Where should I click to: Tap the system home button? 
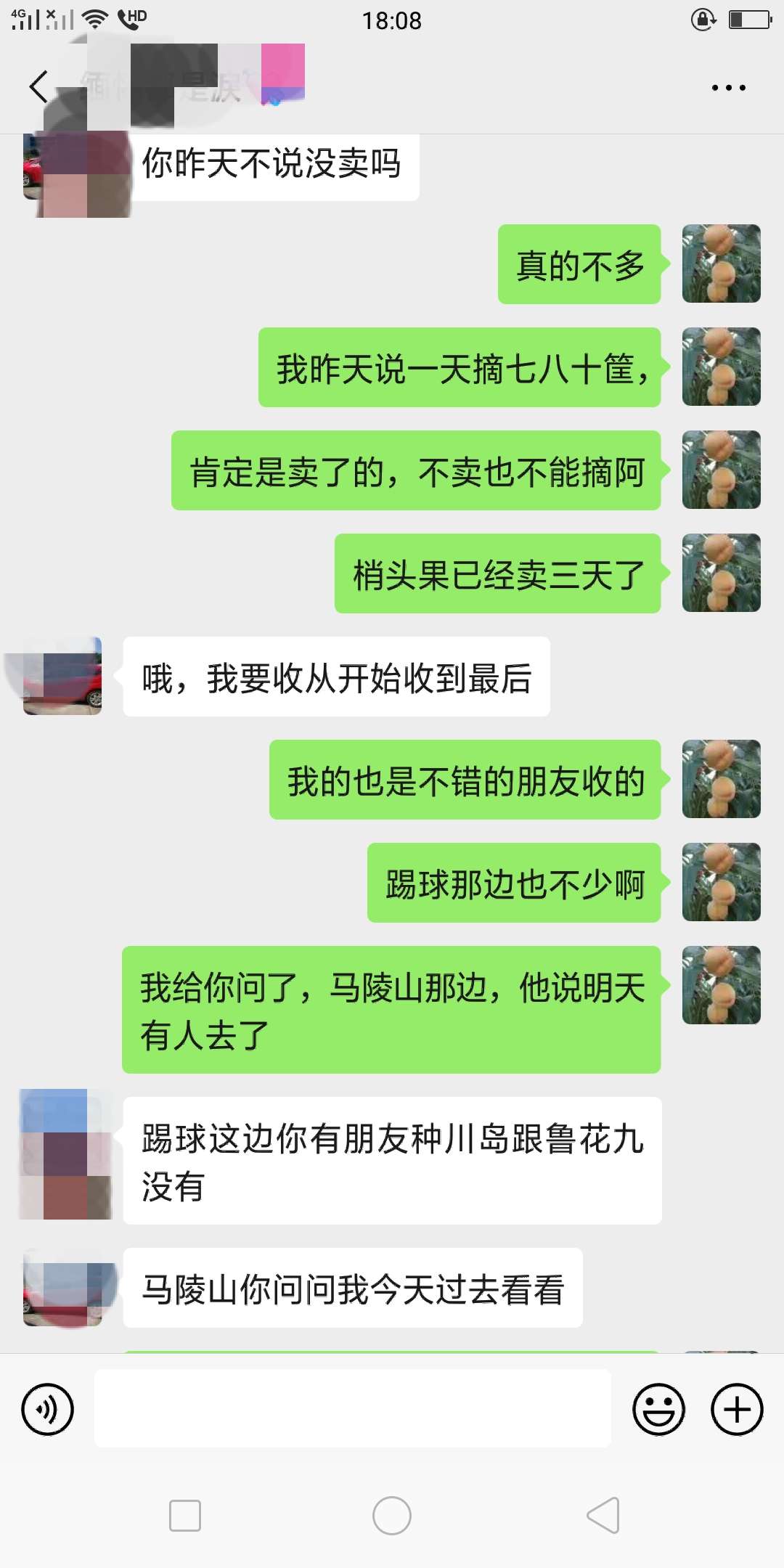pyautogui.click(x=392, y=1515)
